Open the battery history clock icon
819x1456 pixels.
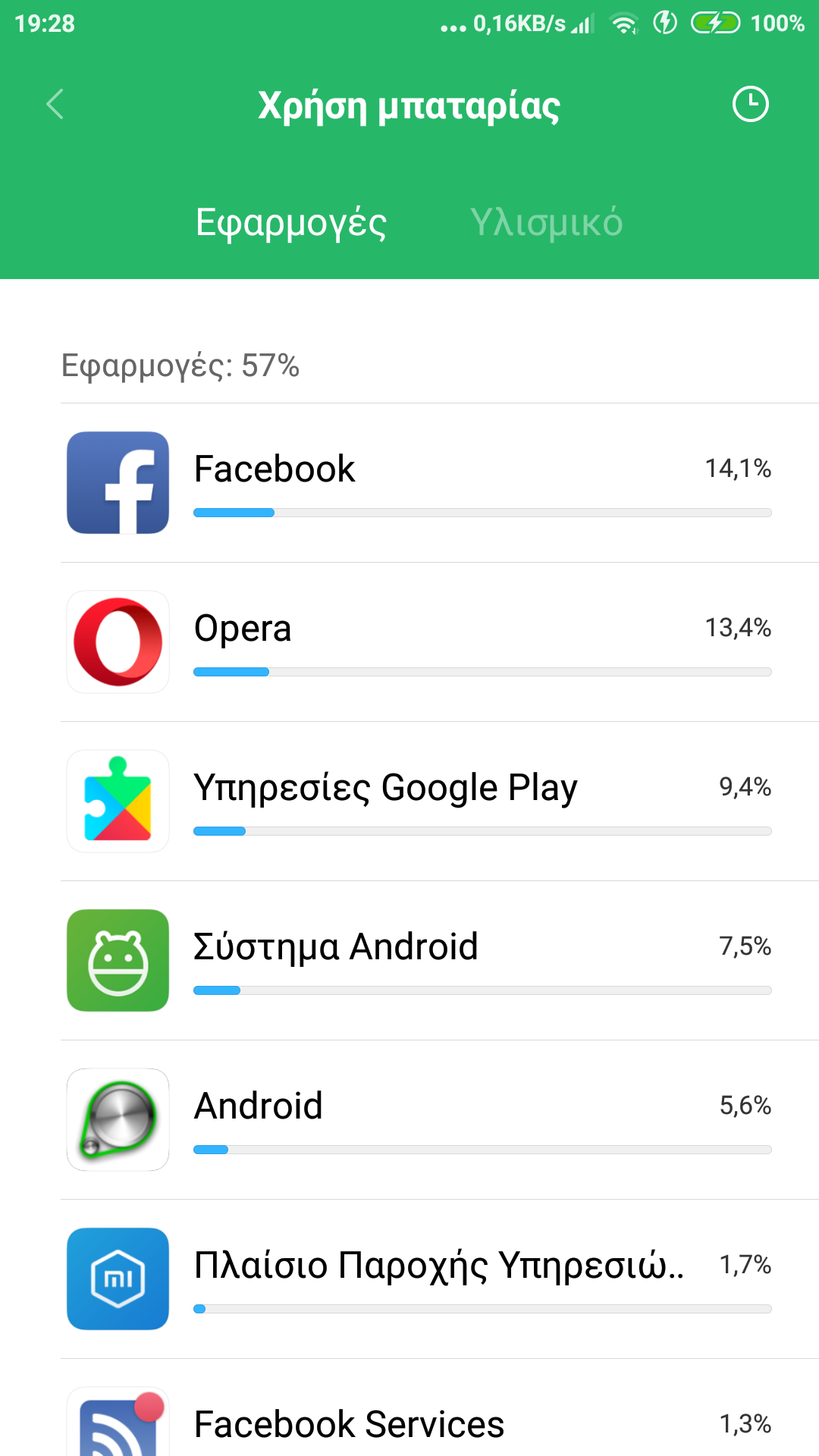click(750, 104)
